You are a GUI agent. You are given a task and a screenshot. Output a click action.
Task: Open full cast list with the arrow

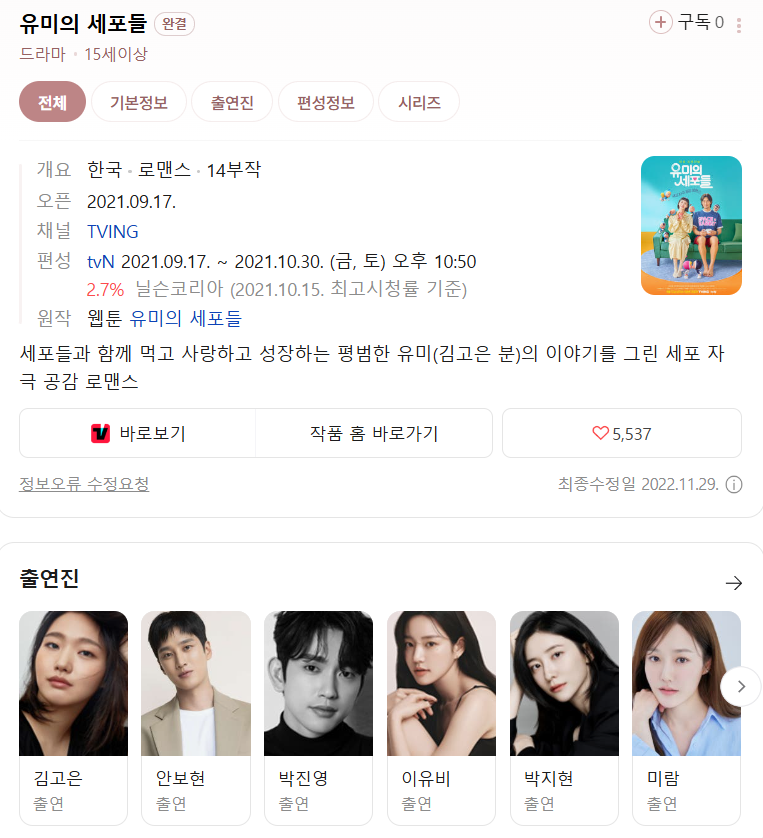coord(733,583)
